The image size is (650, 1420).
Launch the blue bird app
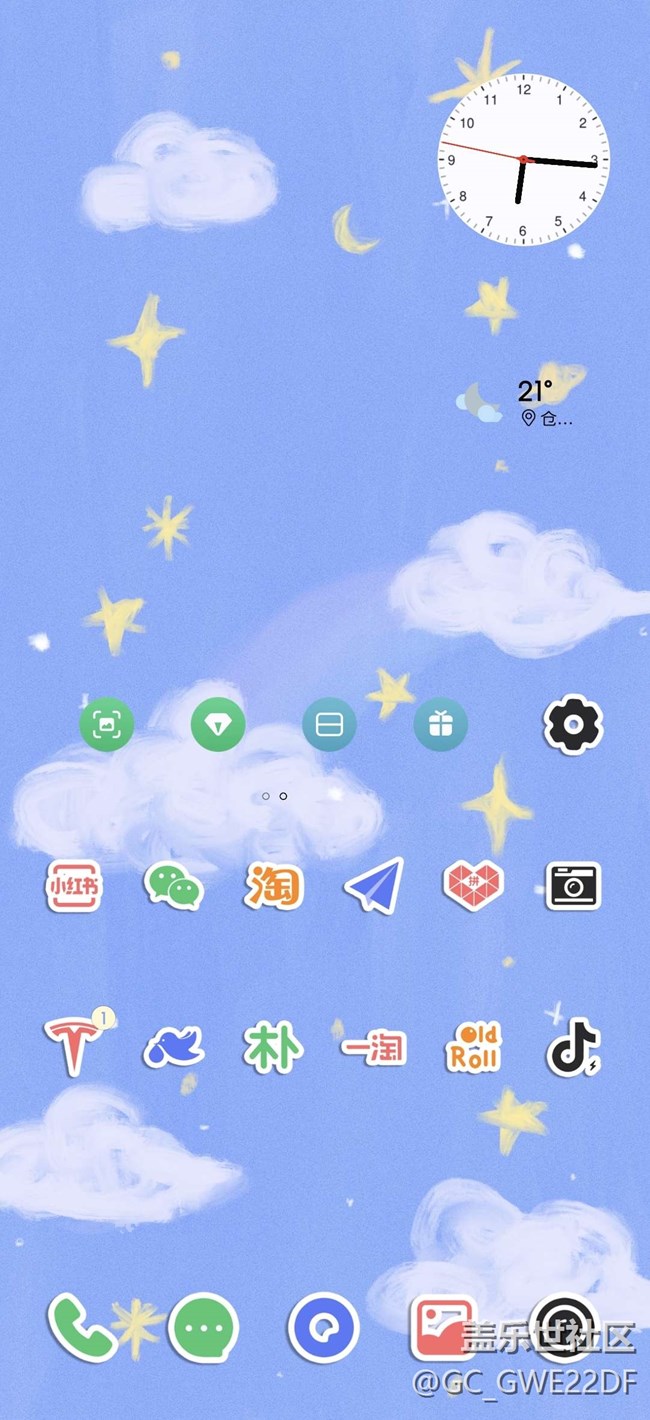(174, 1046)
